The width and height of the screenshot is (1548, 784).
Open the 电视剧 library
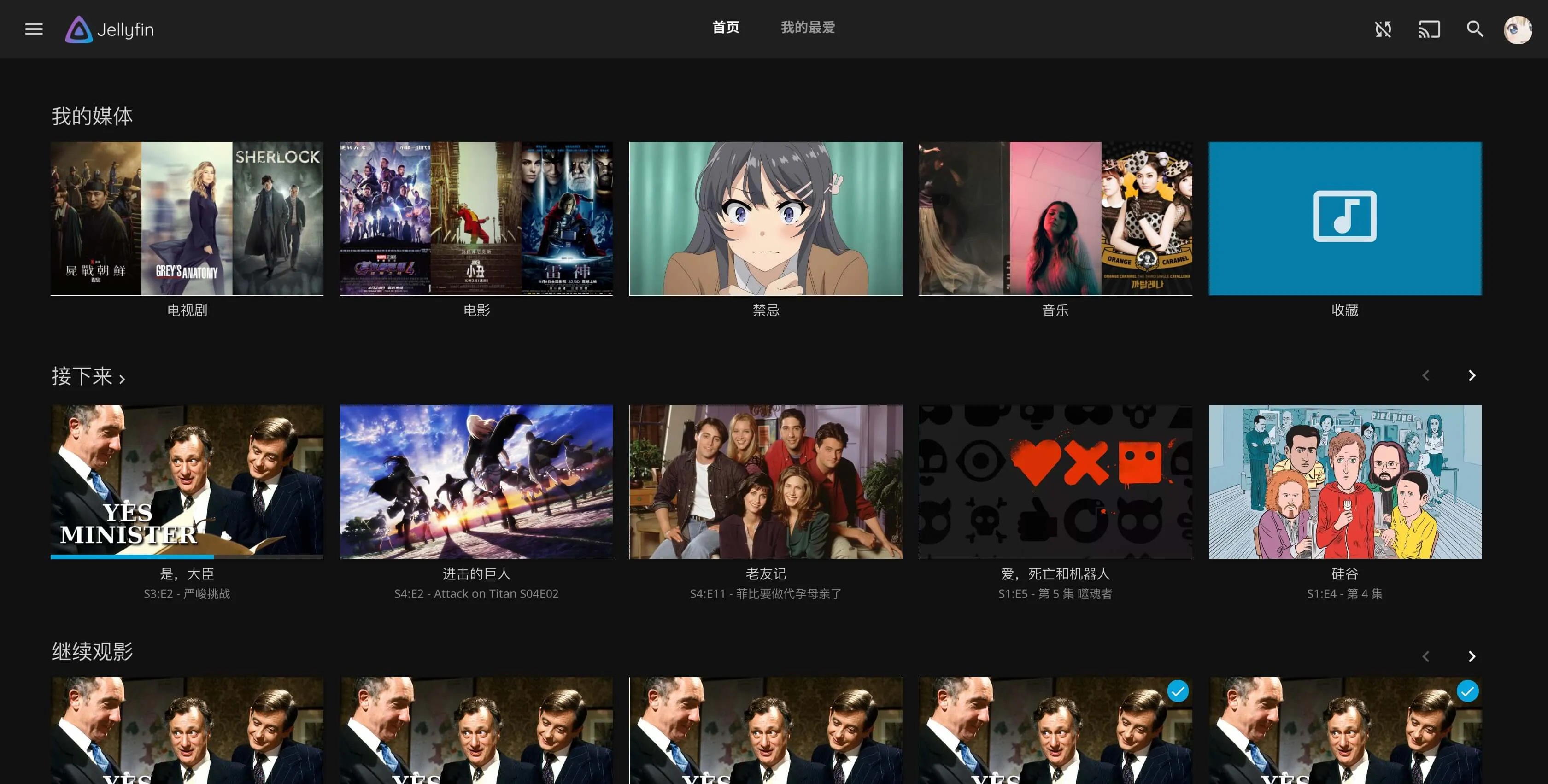(187, 219)
